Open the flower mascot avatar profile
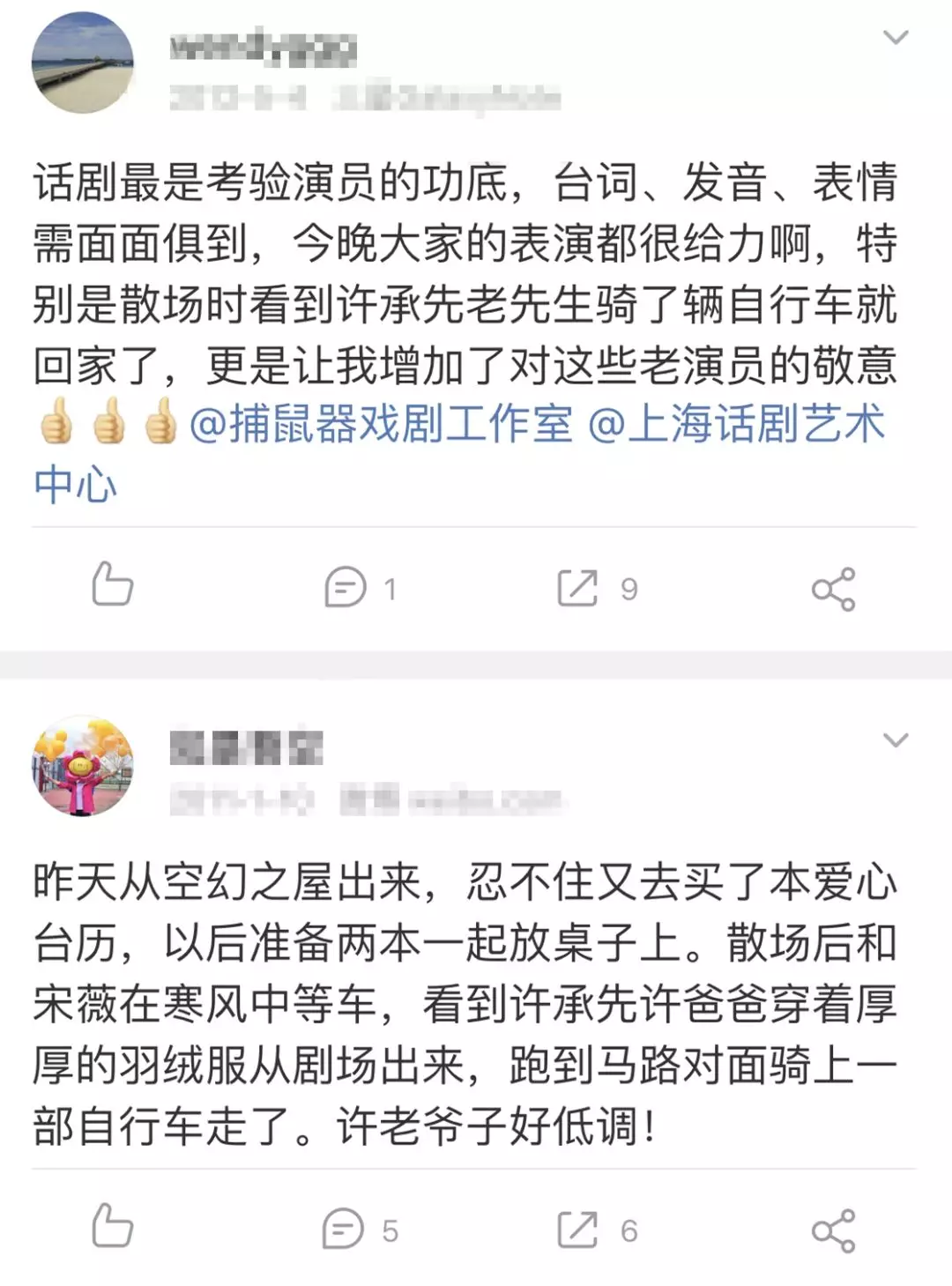Image resolution: width=952 pixels, height=1286 pixels. [x=82, y=765]
